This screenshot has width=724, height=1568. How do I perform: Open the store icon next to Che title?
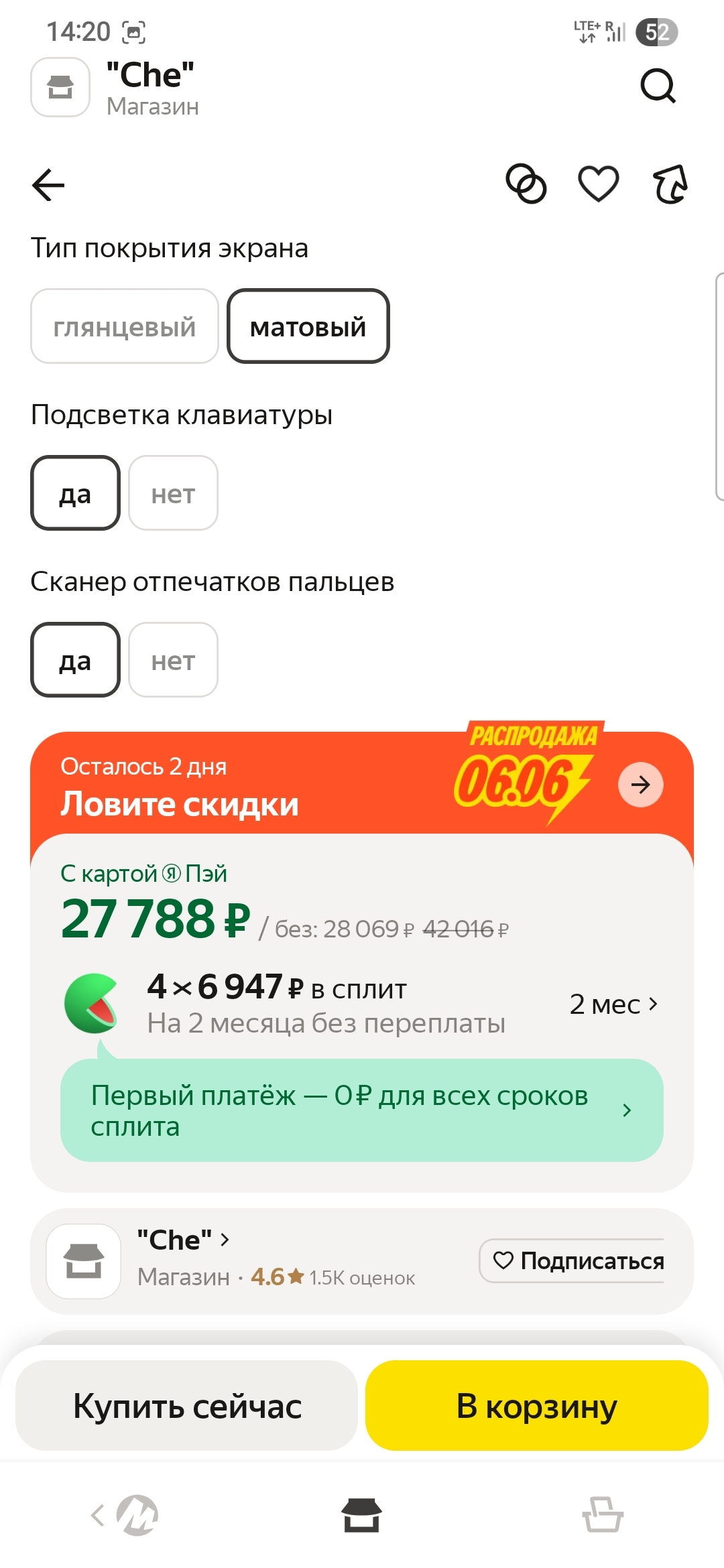point(60,87)
